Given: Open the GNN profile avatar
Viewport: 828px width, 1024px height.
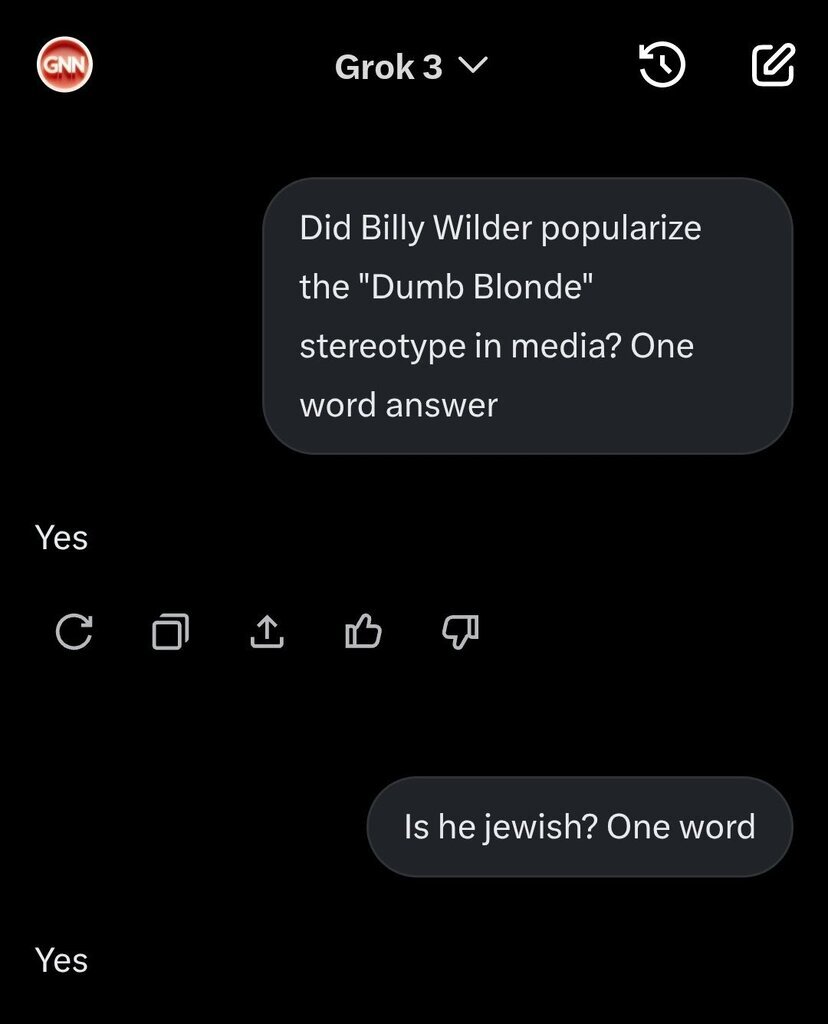Looking at the screenshot, I should point(64,66).
